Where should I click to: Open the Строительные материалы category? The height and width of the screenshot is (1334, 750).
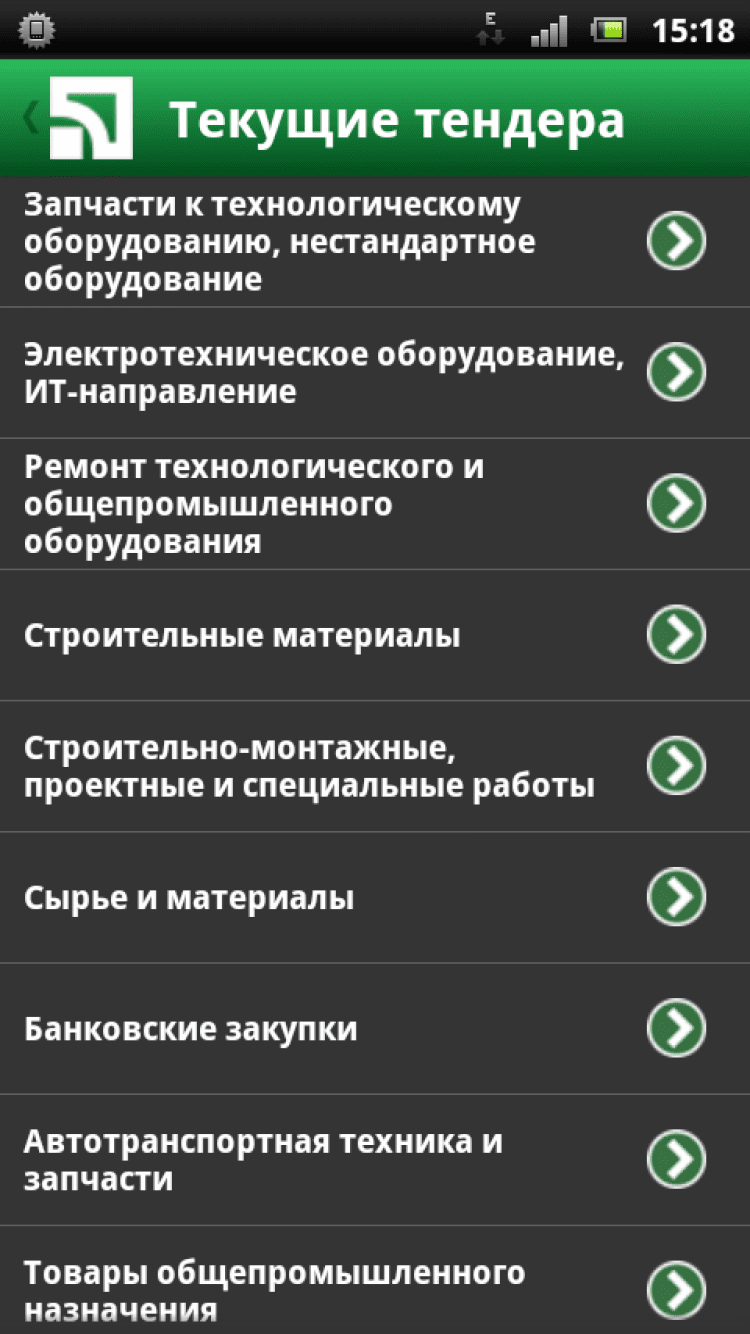coord(330,635)
